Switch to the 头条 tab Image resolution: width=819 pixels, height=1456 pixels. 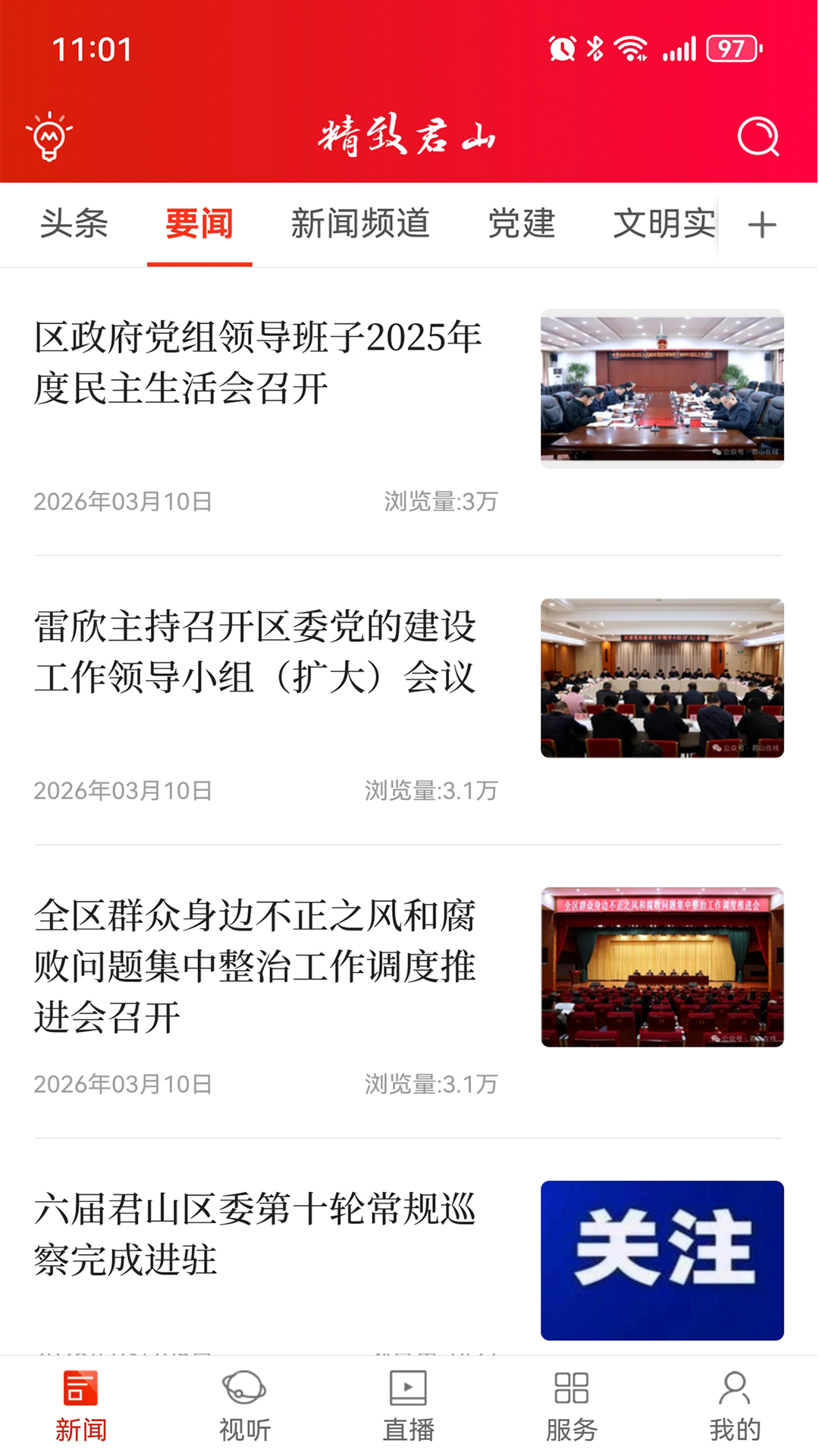point(74,224)
